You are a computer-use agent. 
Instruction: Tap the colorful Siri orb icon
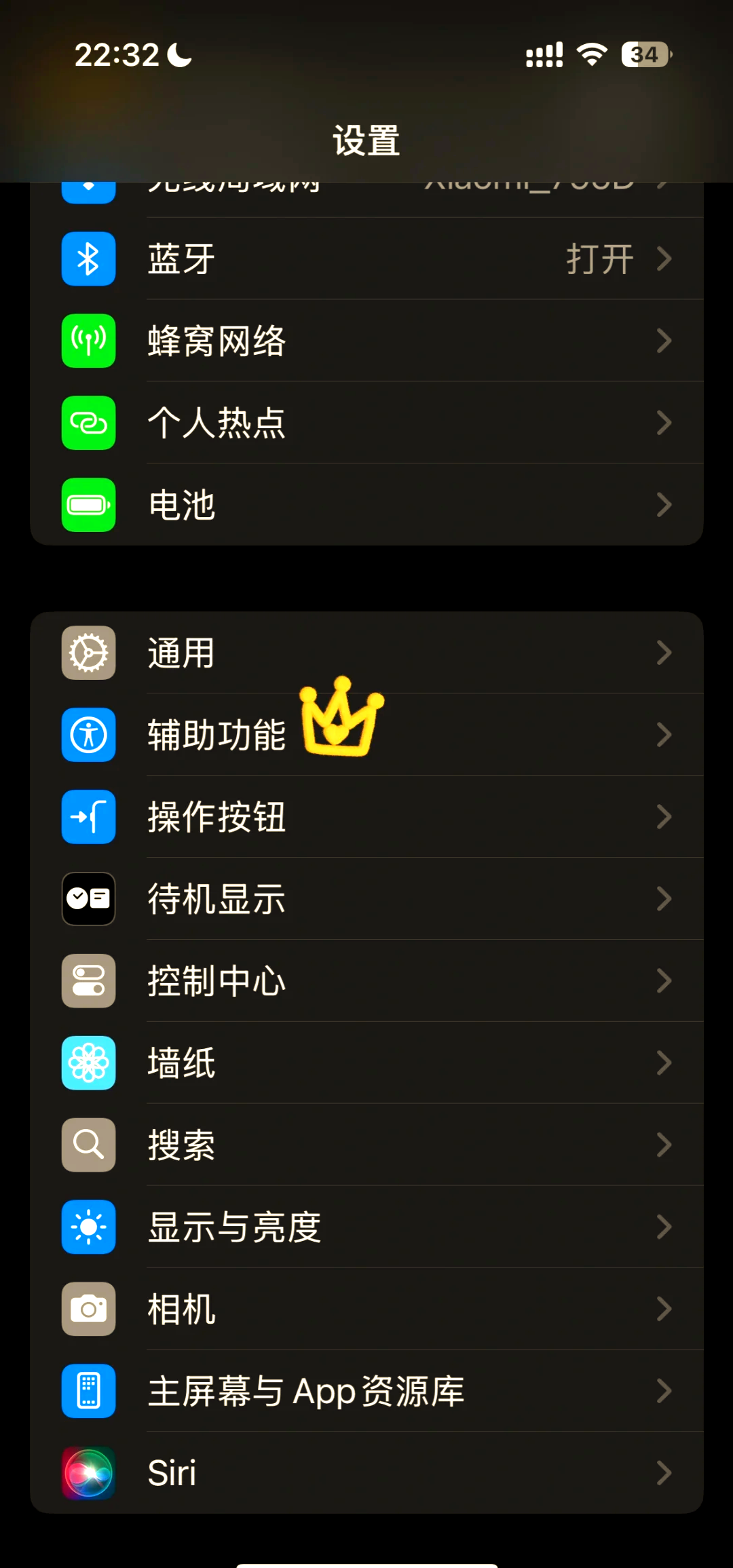point(88,1473)
